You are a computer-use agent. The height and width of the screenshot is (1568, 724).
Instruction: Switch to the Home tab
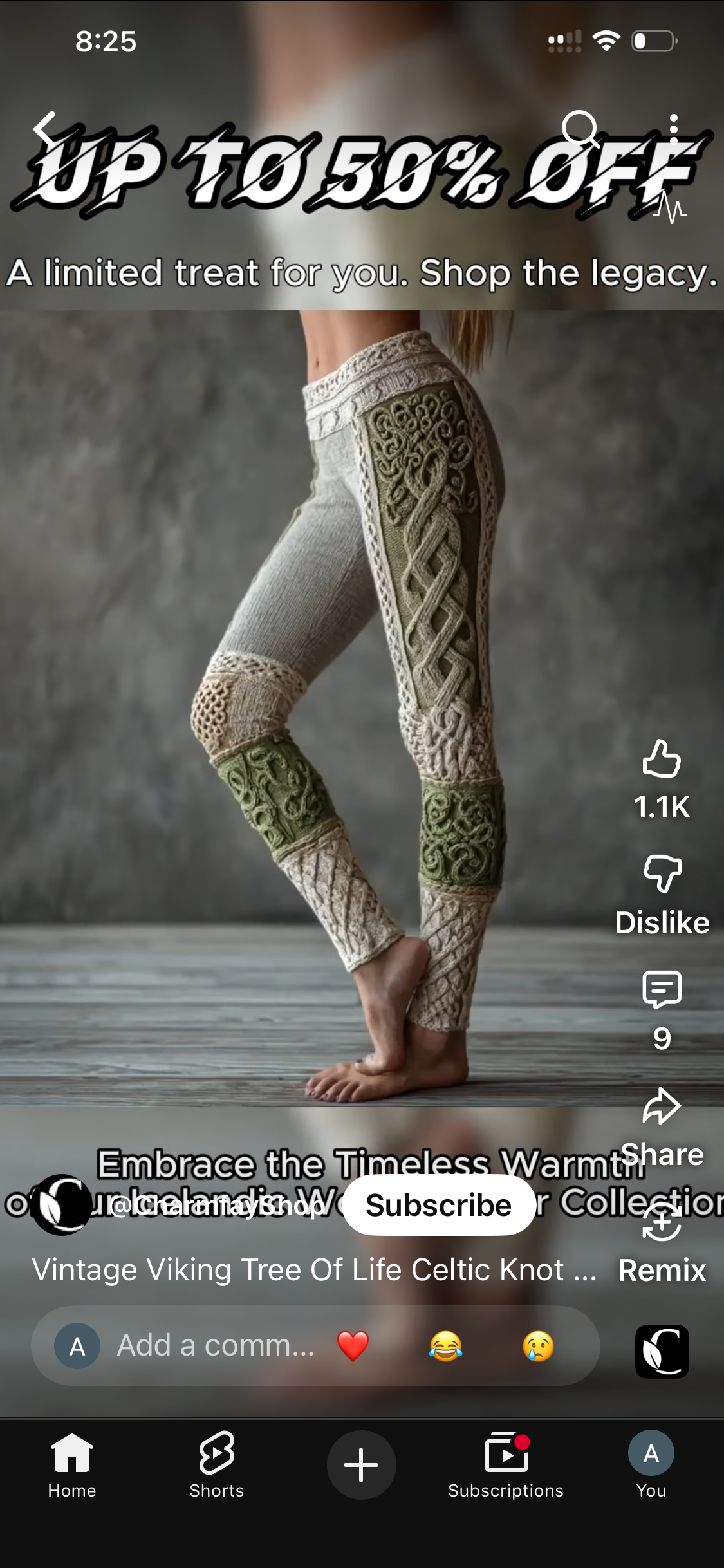point(72,1465)
